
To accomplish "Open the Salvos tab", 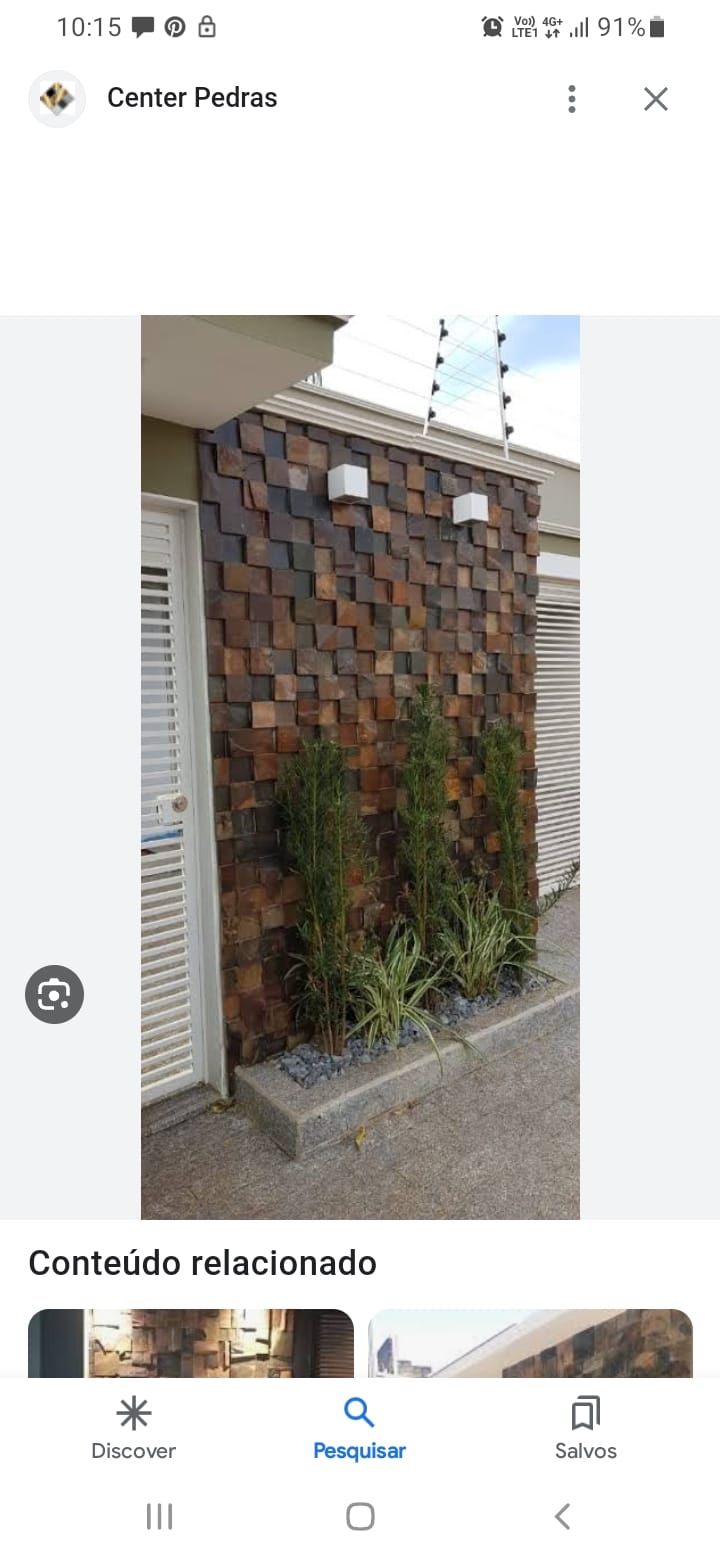I will pyautogui.click(x=585, y=1430).
